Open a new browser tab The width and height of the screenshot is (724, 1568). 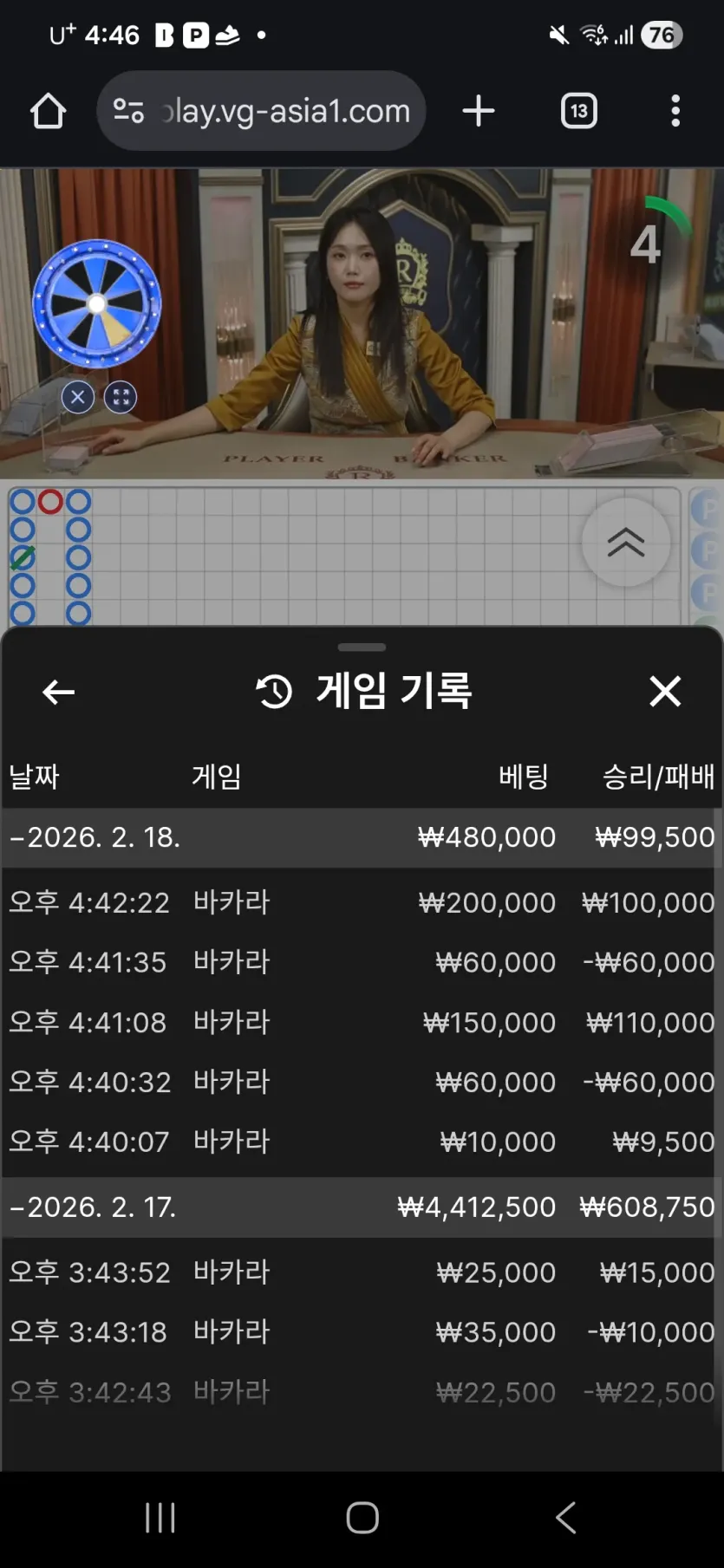(479, 111)
